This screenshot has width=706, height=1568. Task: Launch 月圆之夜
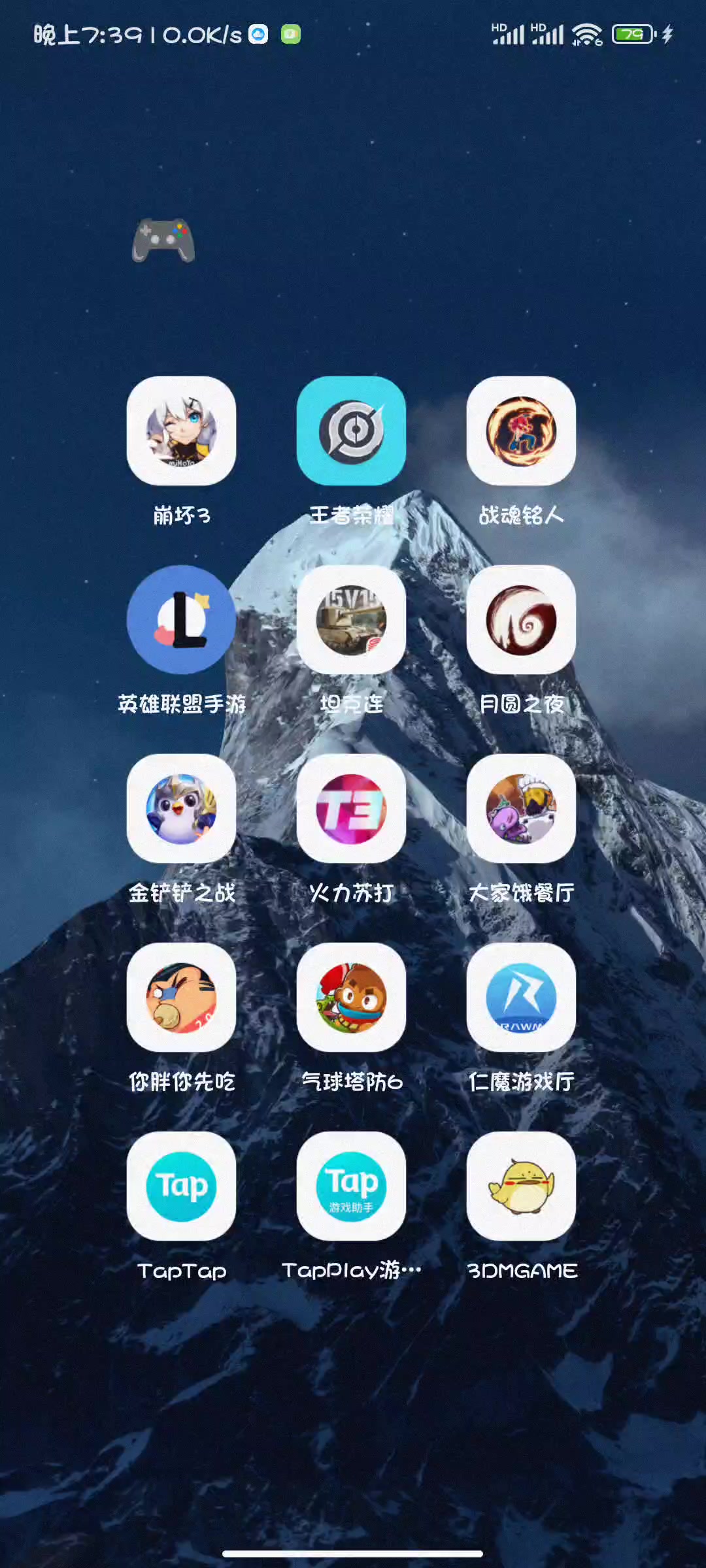click(521, 620)
